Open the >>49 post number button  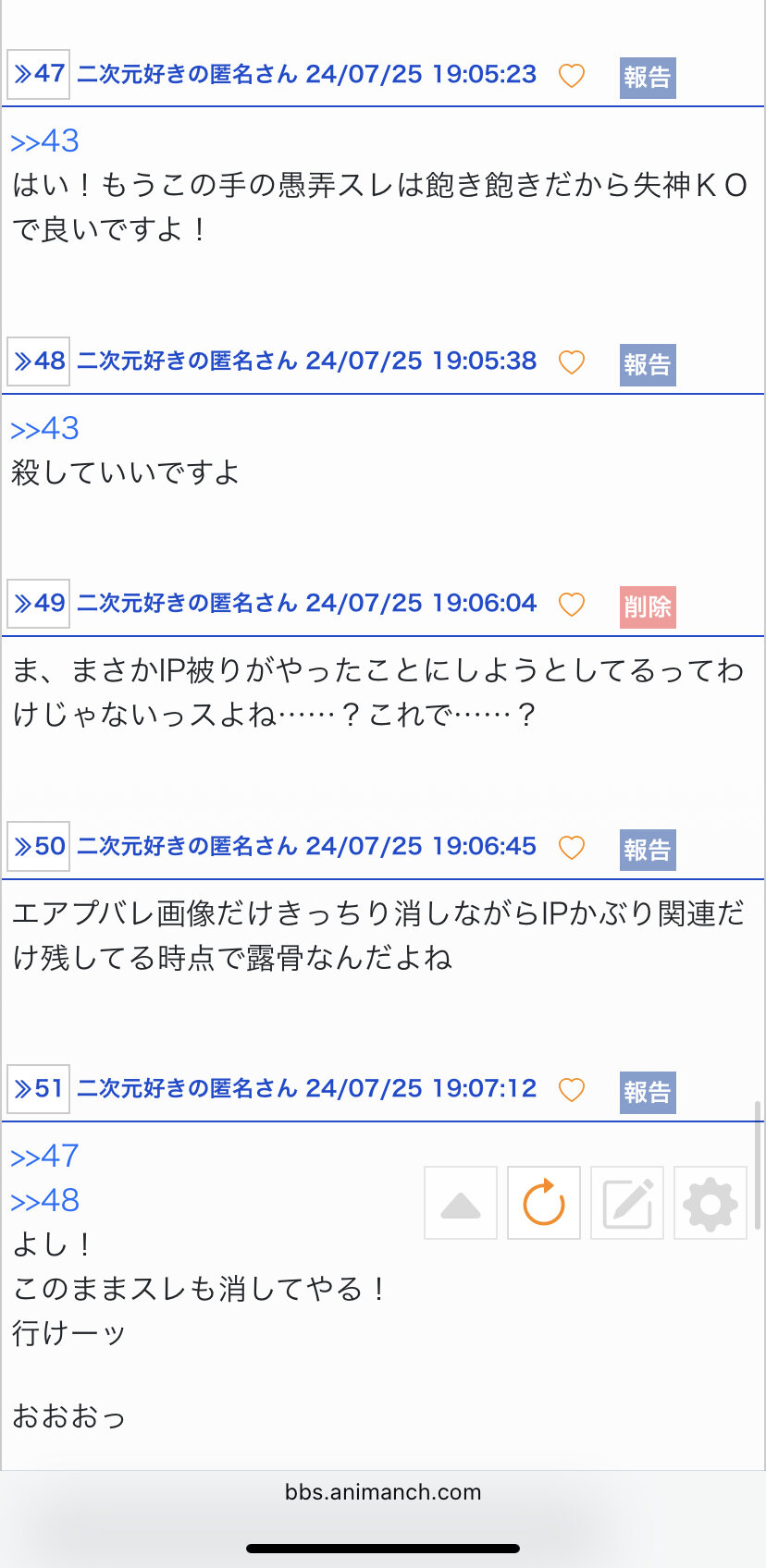coord(39,604)
